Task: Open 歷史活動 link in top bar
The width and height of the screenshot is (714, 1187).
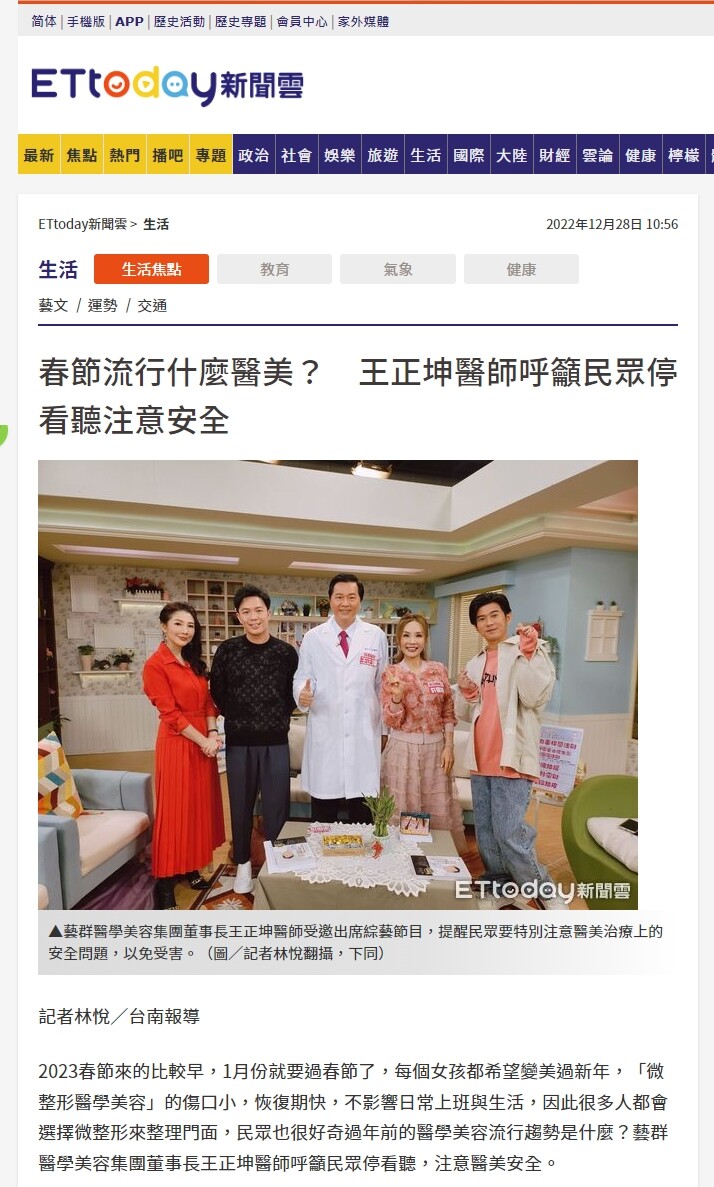Action: pyautogui.click(x=180, y=21)
